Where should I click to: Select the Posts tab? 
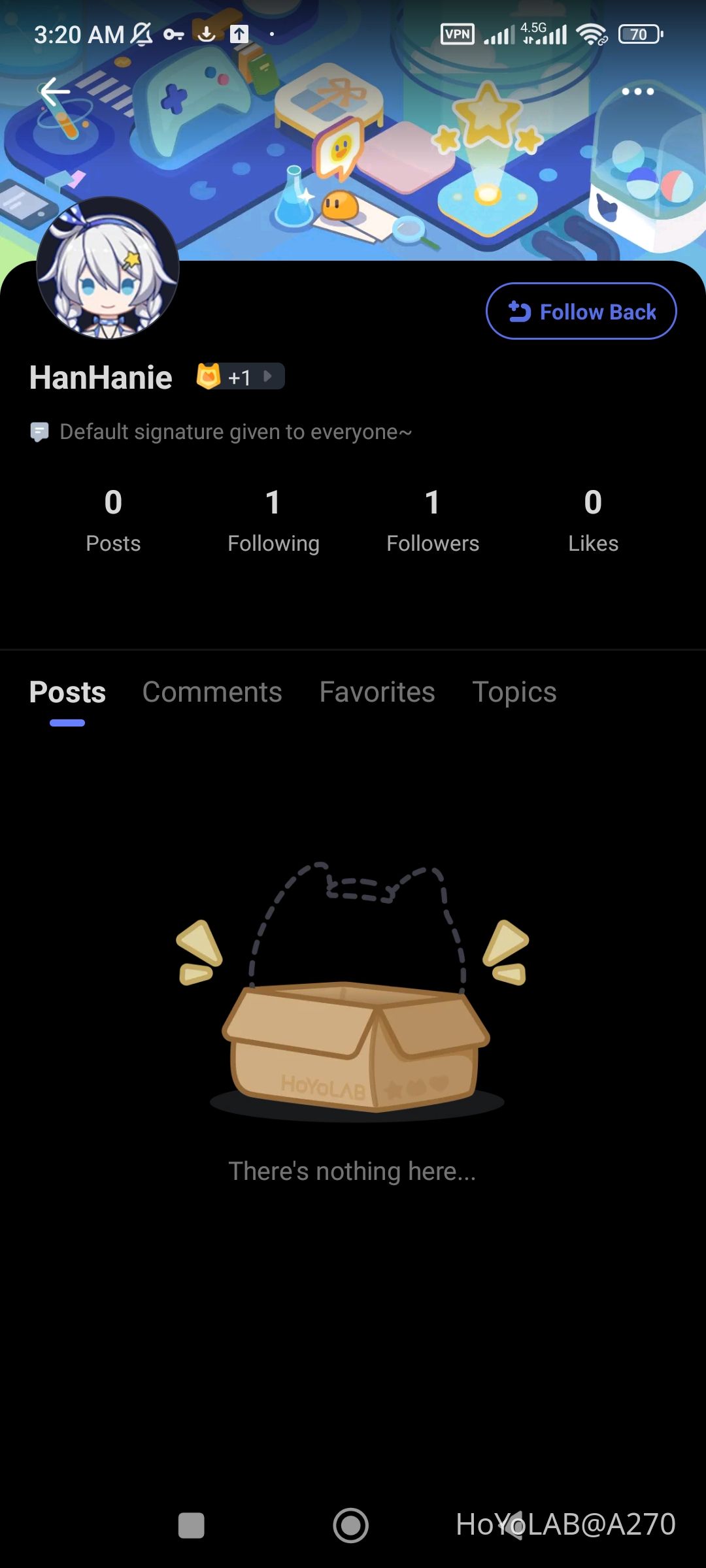[67, 693]
